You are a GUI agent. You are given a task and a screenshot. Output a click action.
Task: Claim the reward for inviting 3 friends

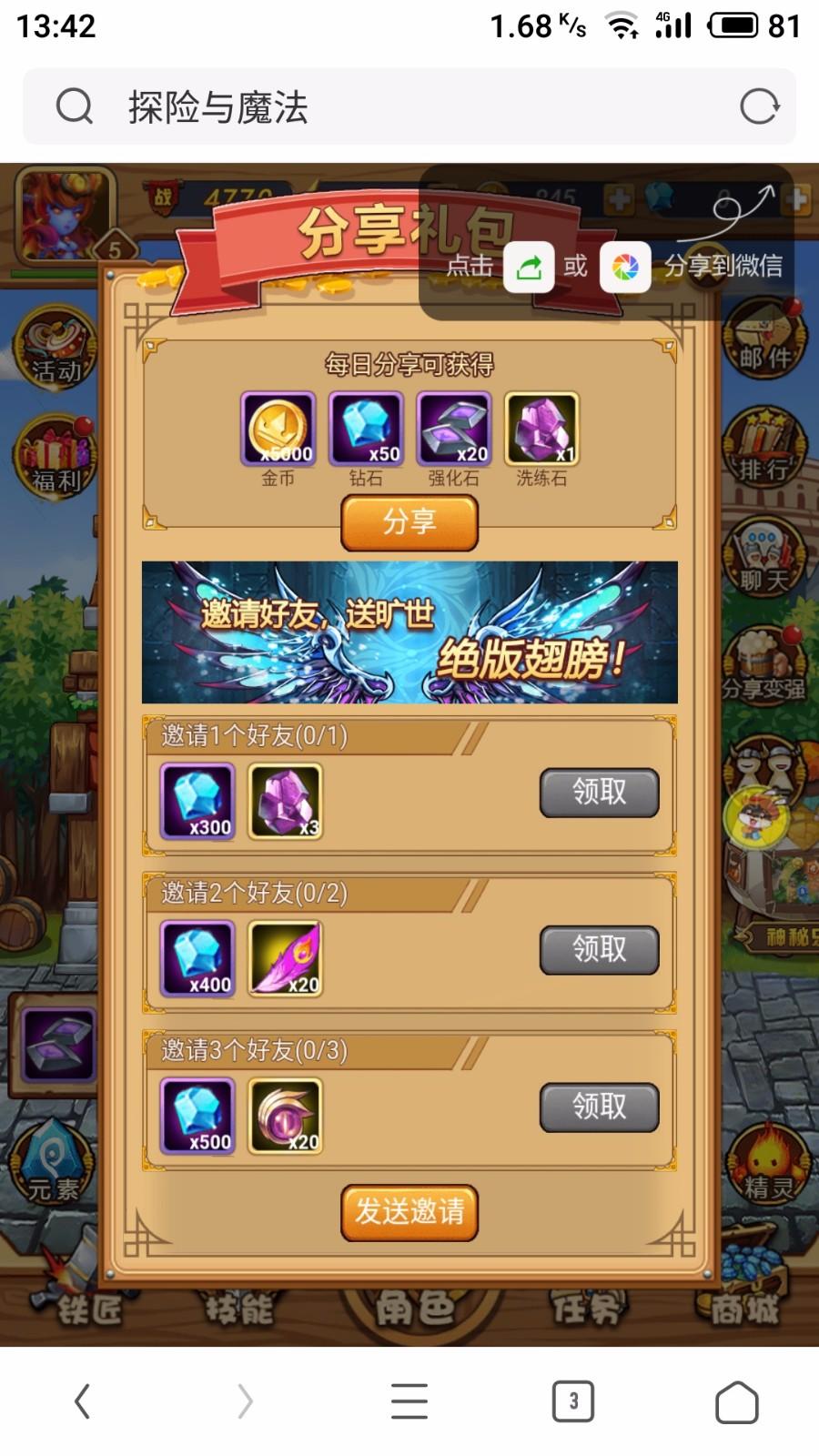tap(599, 1107)
